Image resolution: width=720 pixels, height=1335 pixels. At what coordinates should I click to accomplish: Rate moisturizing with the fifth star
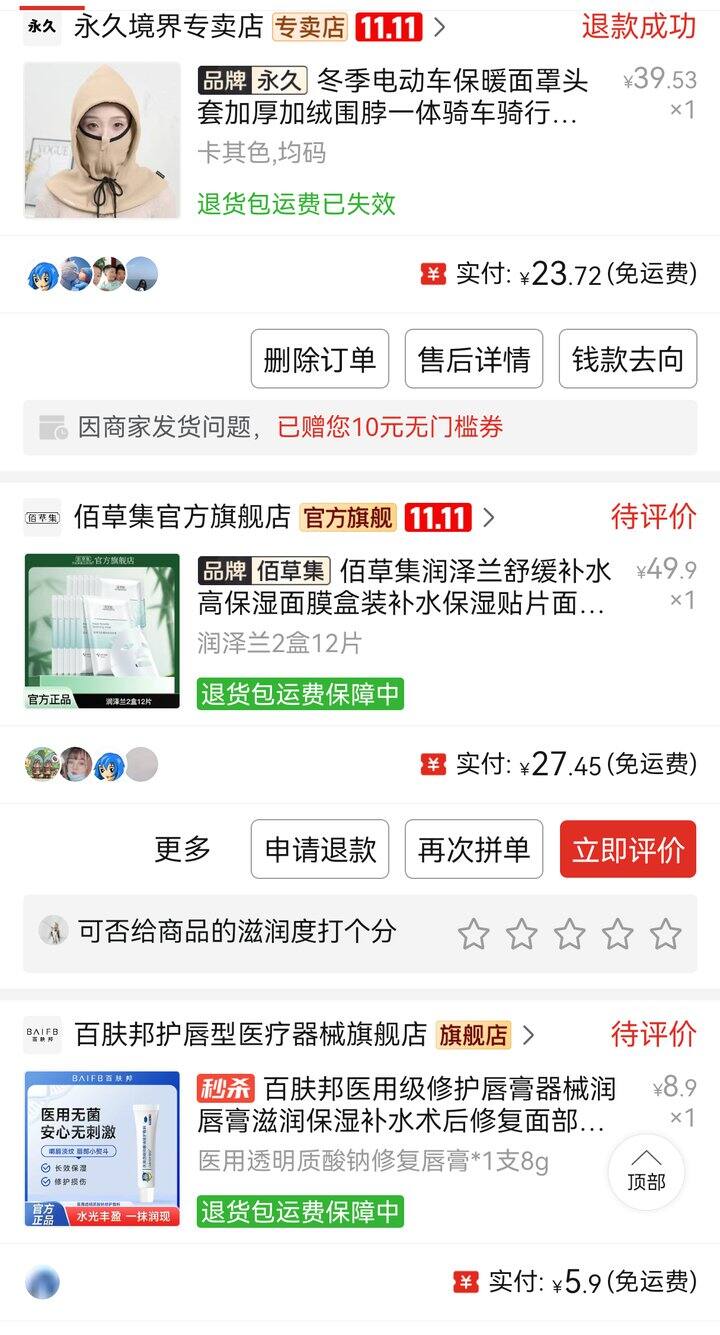(x=665, y=934)
